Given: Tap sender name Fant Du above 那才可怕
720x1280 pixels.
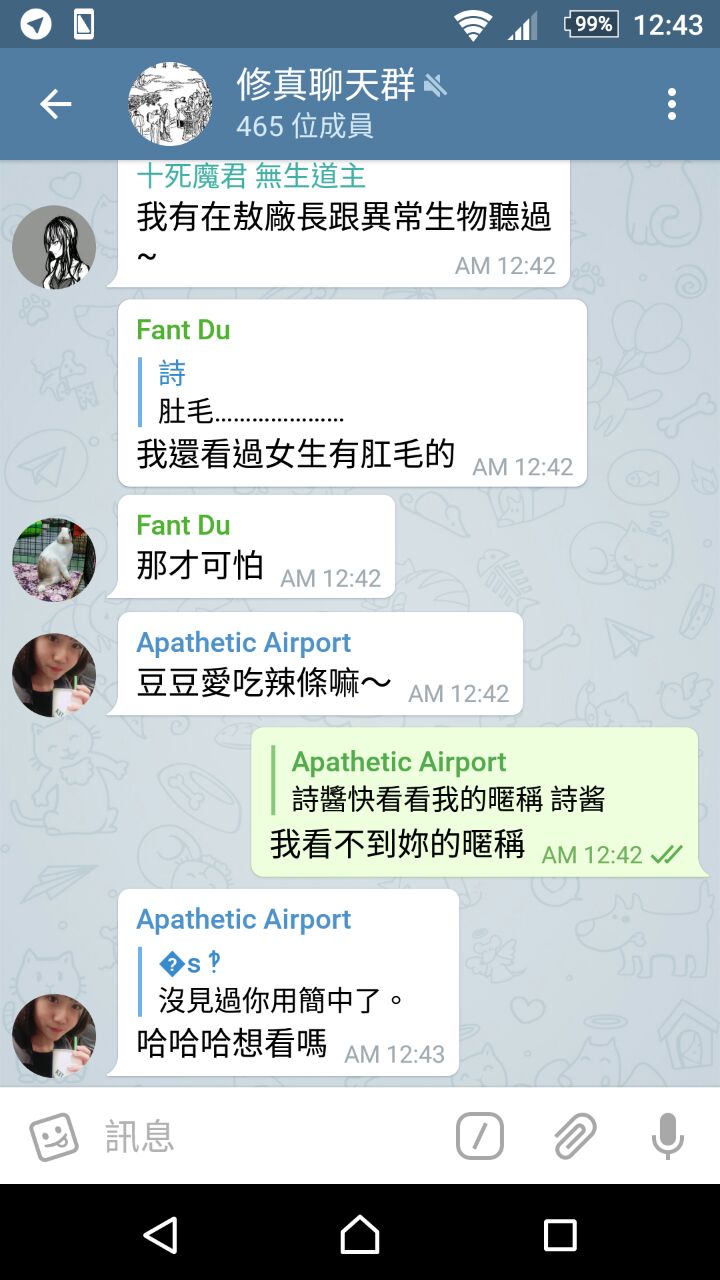Looking at the screenshot, I should click(183, 525).
